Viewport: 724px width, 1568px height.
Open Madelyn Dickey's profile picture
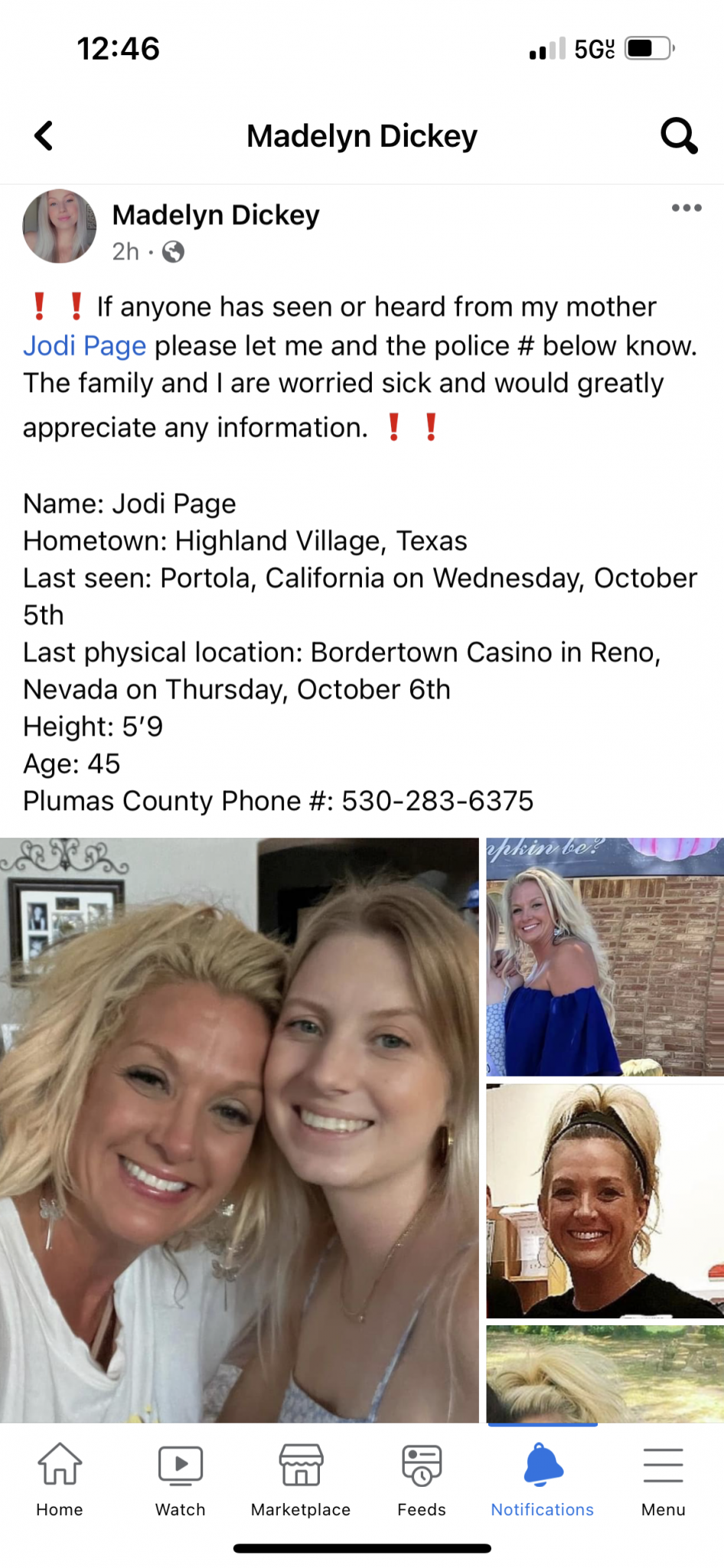60,227
